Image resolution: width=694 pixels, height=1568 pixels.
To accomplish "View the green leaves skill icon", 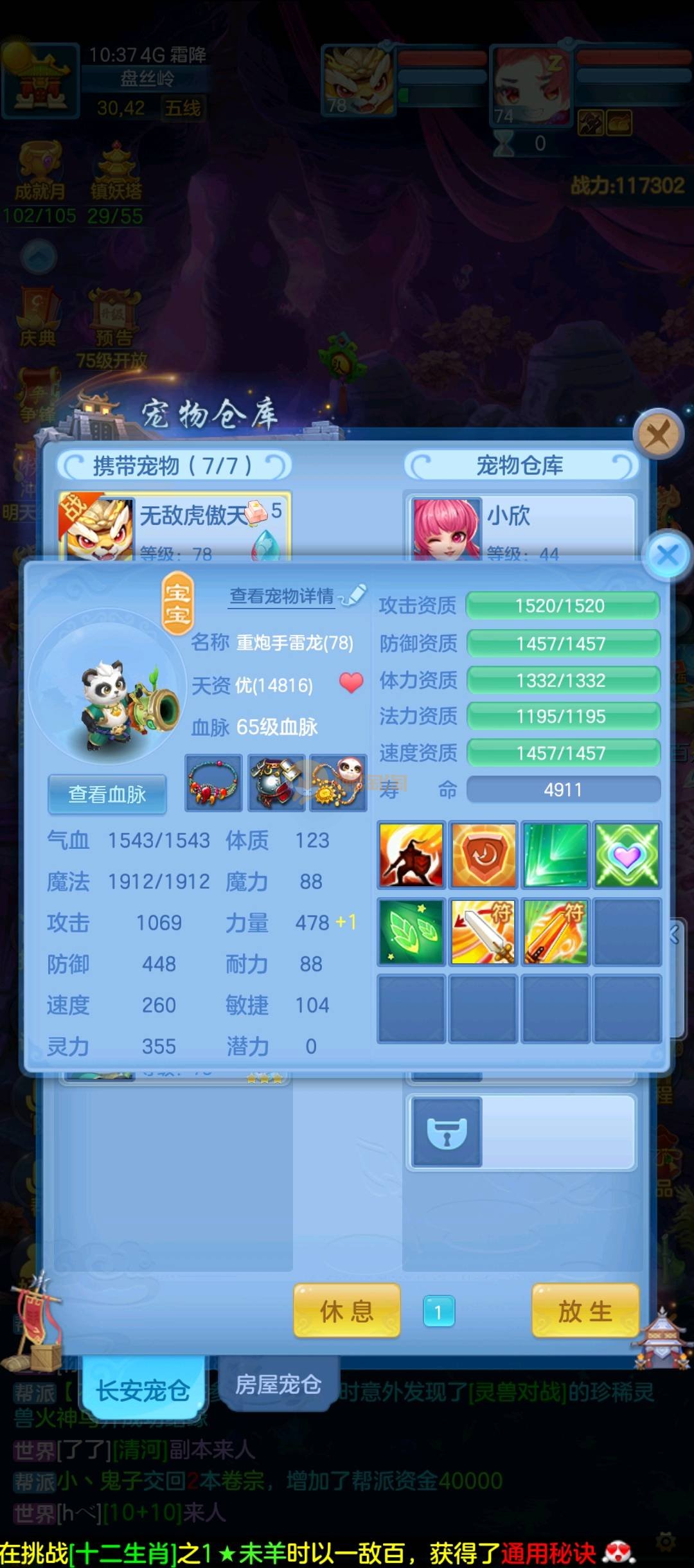I will click(x=411, y=932).
